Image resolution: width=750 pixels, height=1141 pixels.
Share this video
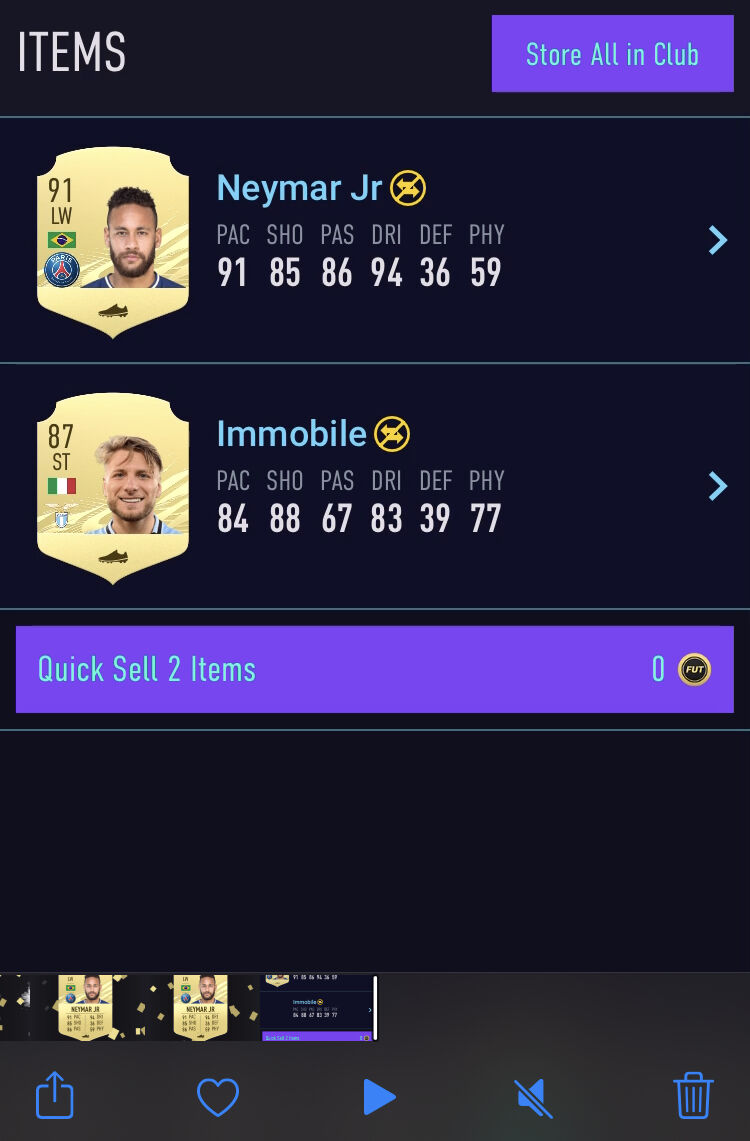point(55,1096)
